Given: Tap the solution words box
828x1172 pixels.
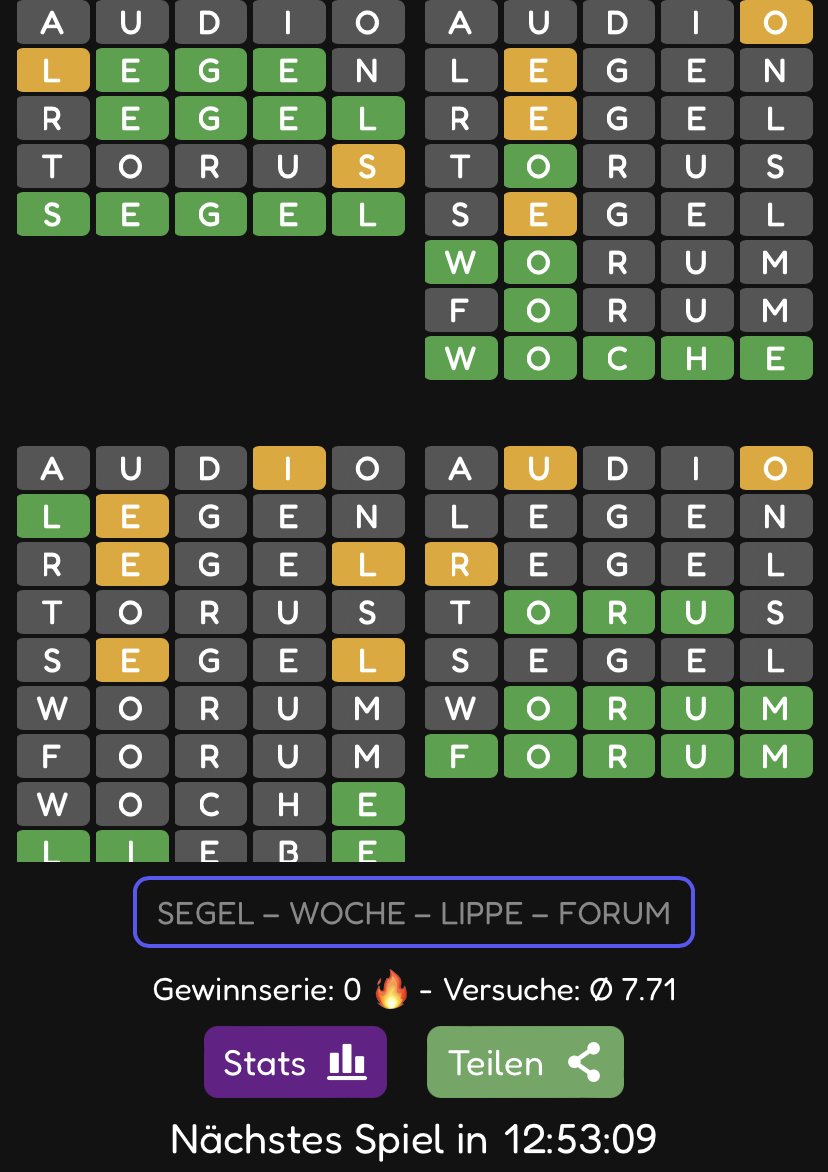Looking at the screenshot, I should [x=414, y=912].
